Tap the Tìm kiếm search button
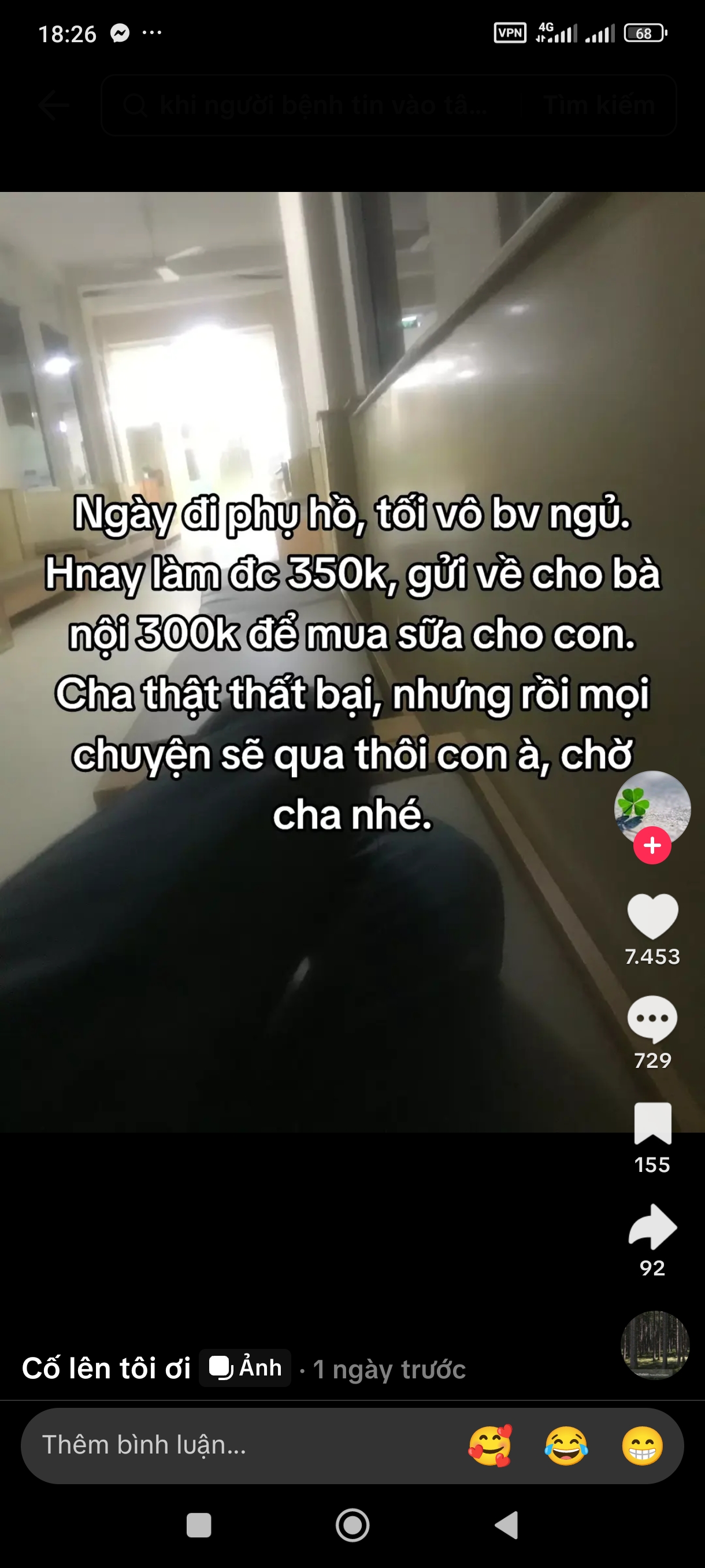Viewport: 705px width, 1568px height. [599, 105]
